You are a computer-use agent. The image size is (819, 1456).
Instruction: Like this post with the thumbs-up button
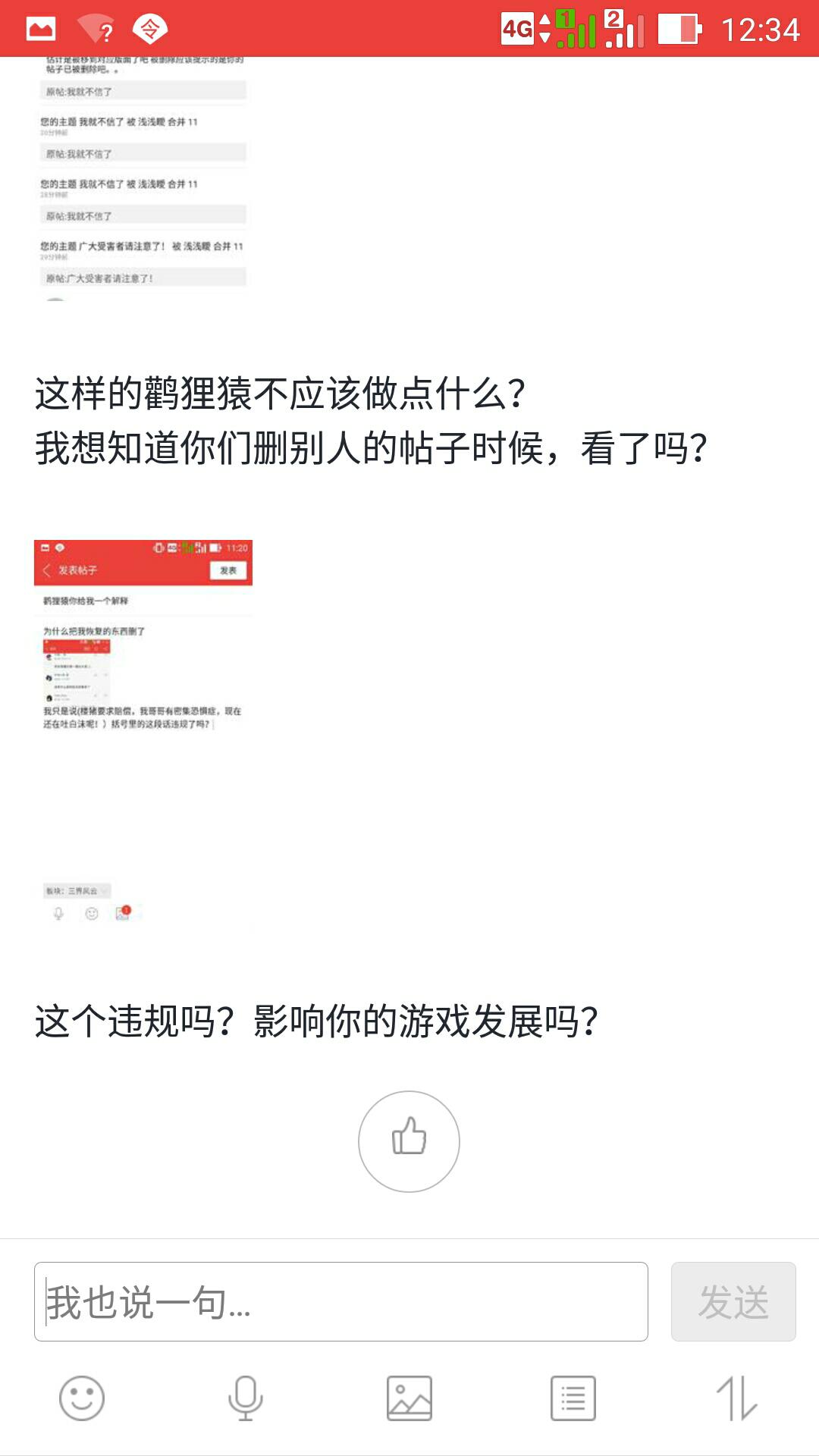point(409,1141)
